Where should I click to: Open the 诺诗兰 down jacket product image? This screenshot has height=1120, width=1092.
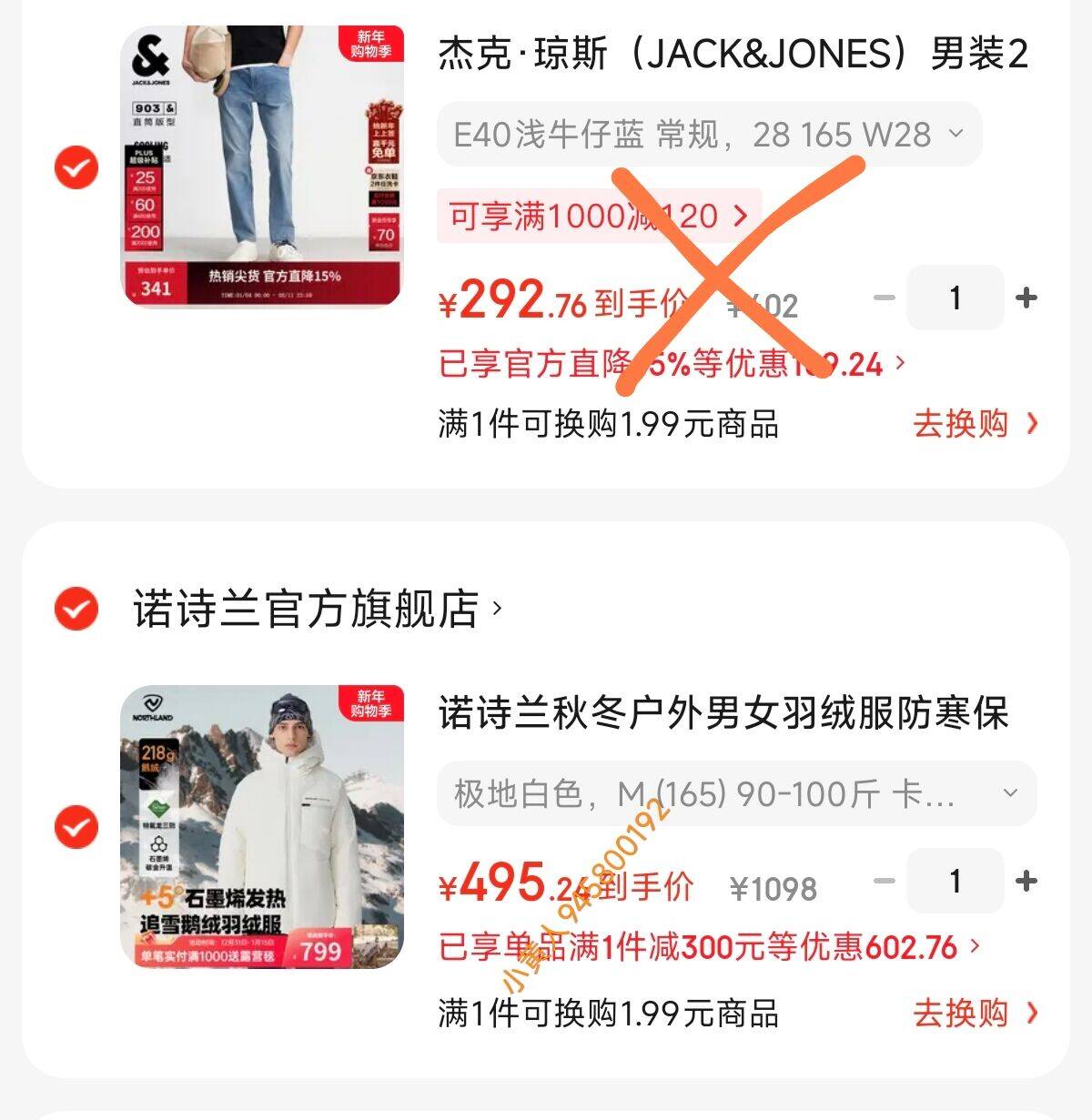(x=262, y=826)
